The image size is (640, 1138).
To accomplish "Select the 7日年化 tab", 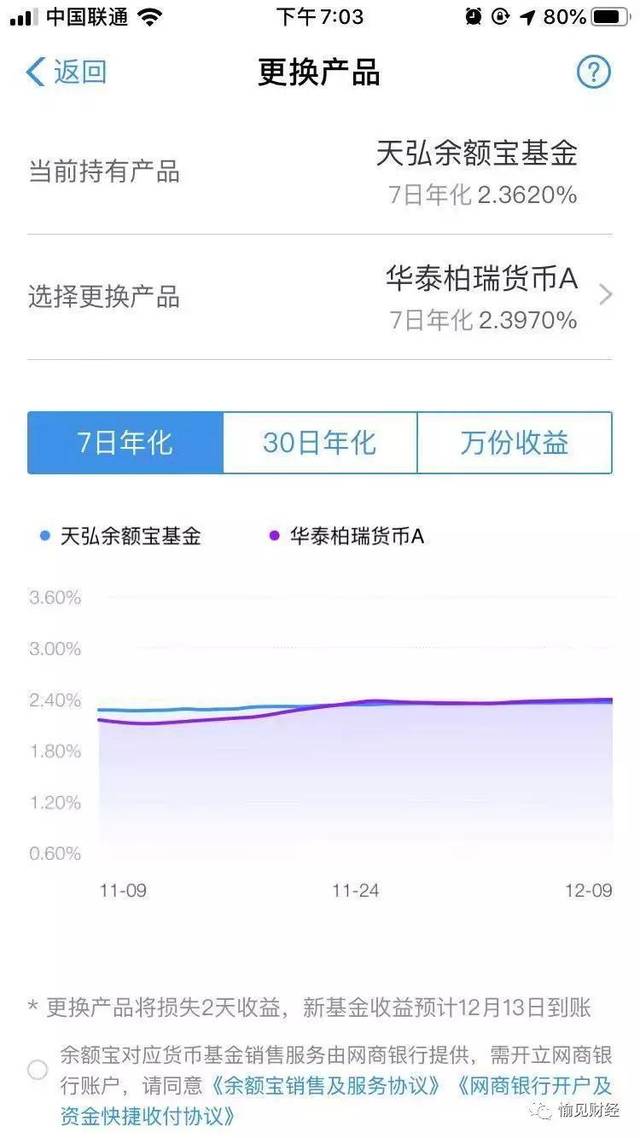I will coord(125,443).
